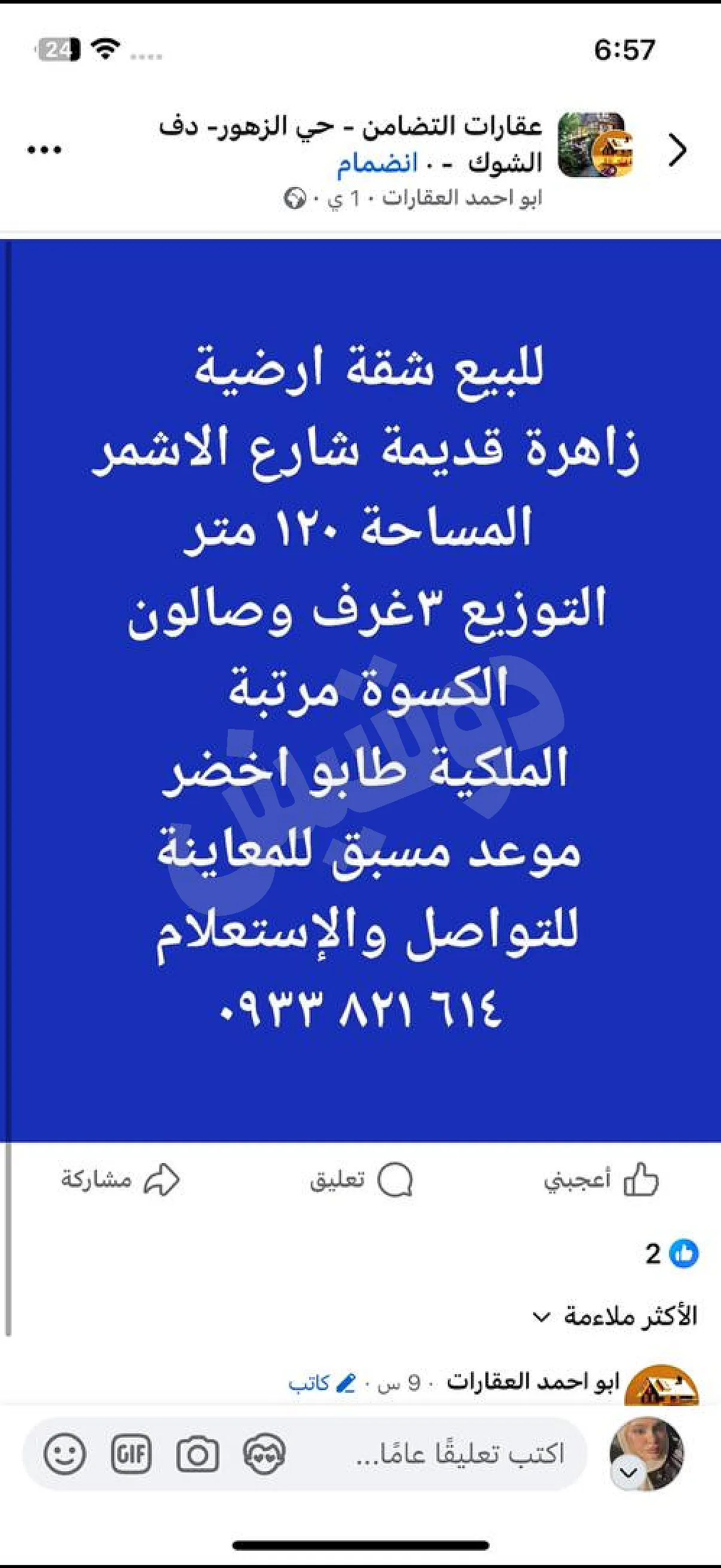Open the group's profile picture
Image resolution: width=721 pixels, height=1568 pixels.
596,145
